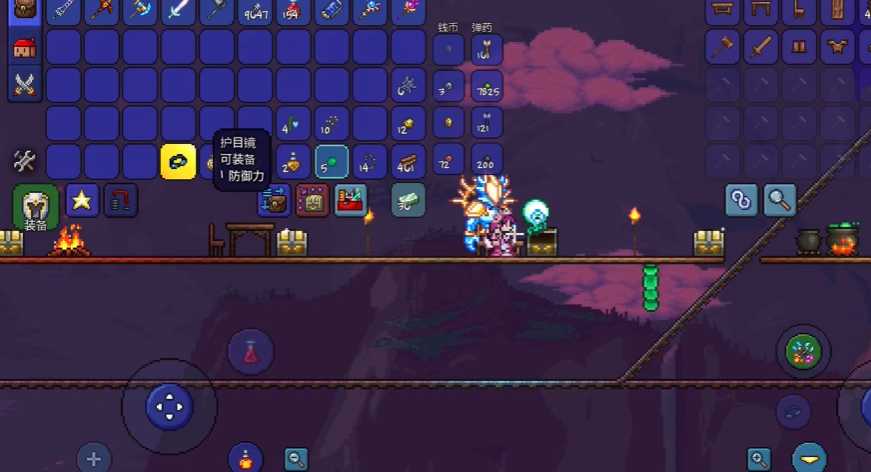Tap the plus button at bottom left
The width and height of the screenshot is (871, 472).
93,459
